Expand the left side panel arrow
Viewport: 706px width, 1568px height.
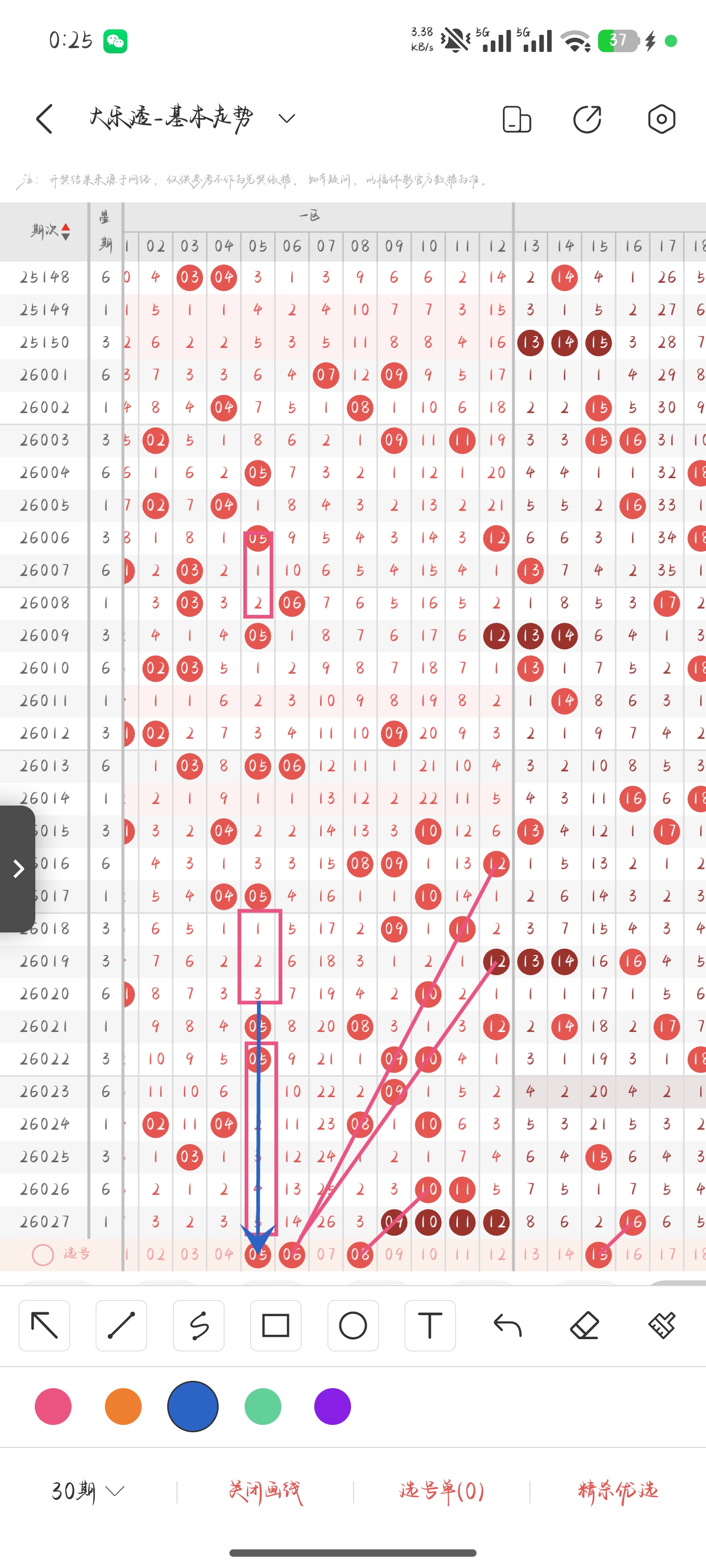pyautogui.click(x=18, y=869)
